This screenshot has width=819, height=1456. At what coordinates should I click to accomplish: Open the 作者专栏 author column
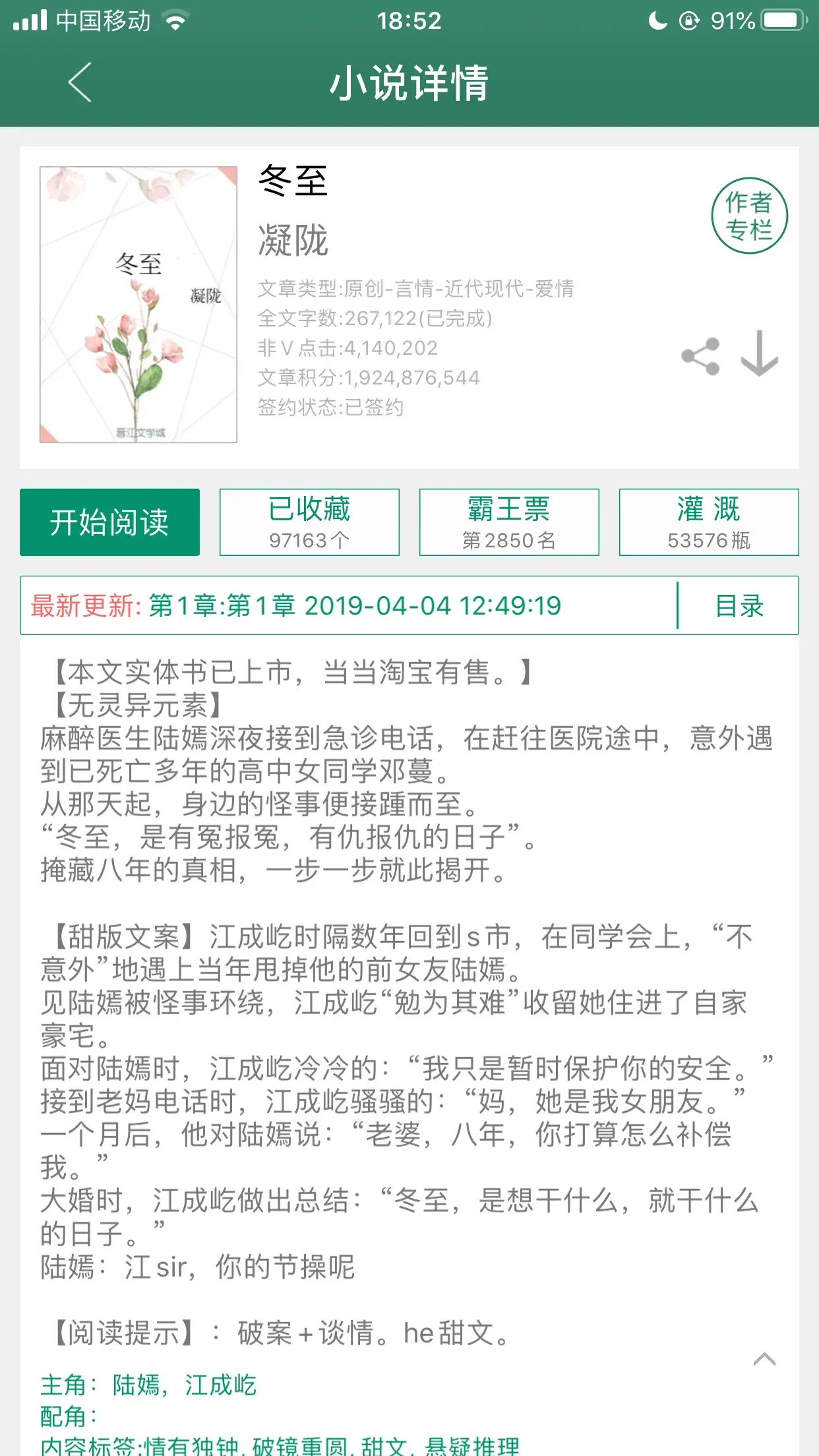[x=749, y=216]
